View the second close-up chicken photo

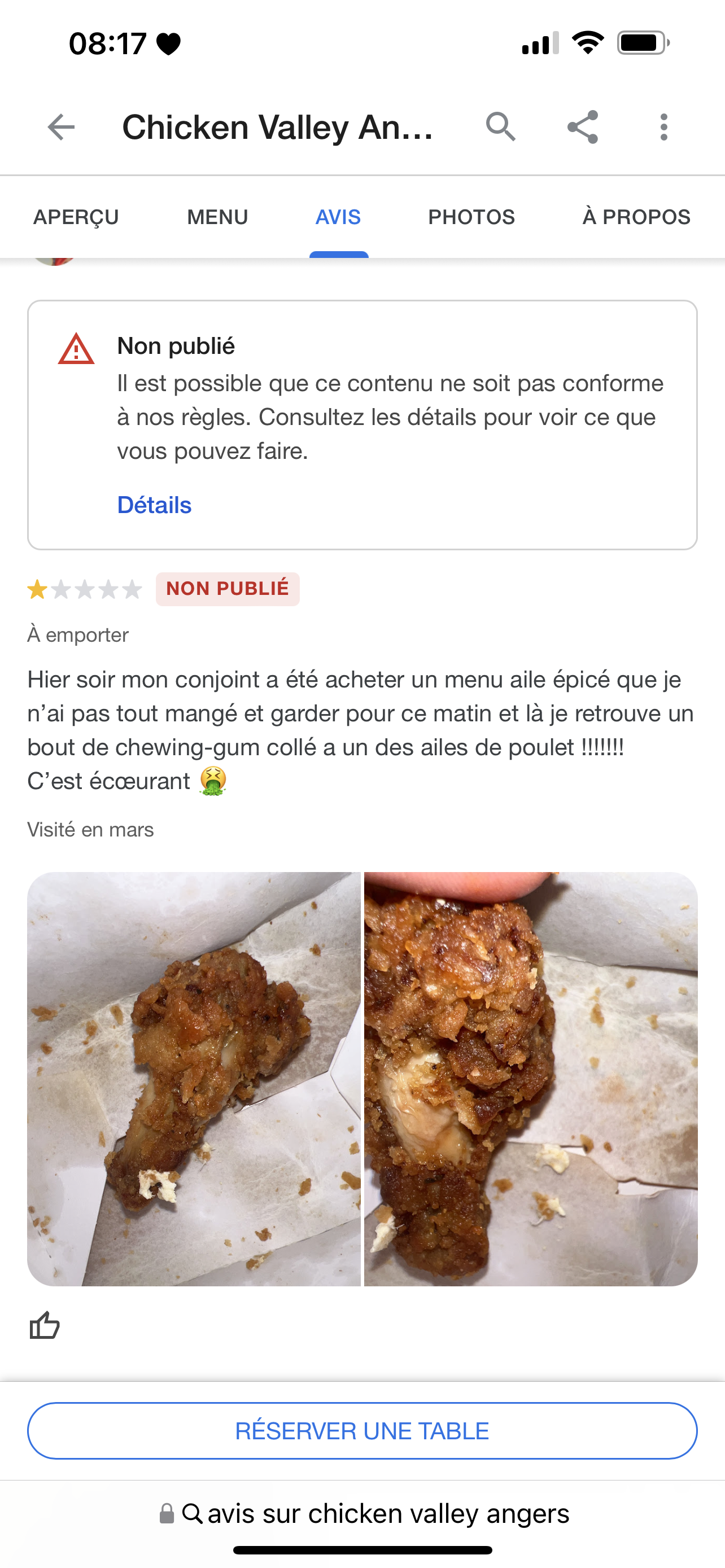point(531,1079)
